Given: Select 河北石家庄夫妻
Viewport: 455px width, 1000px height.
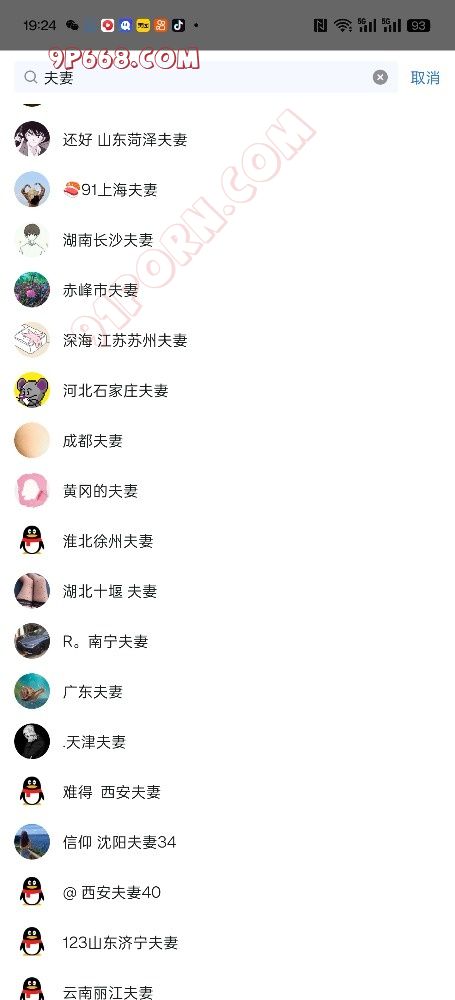Looking at the screenshot, I should coord(227,391).
